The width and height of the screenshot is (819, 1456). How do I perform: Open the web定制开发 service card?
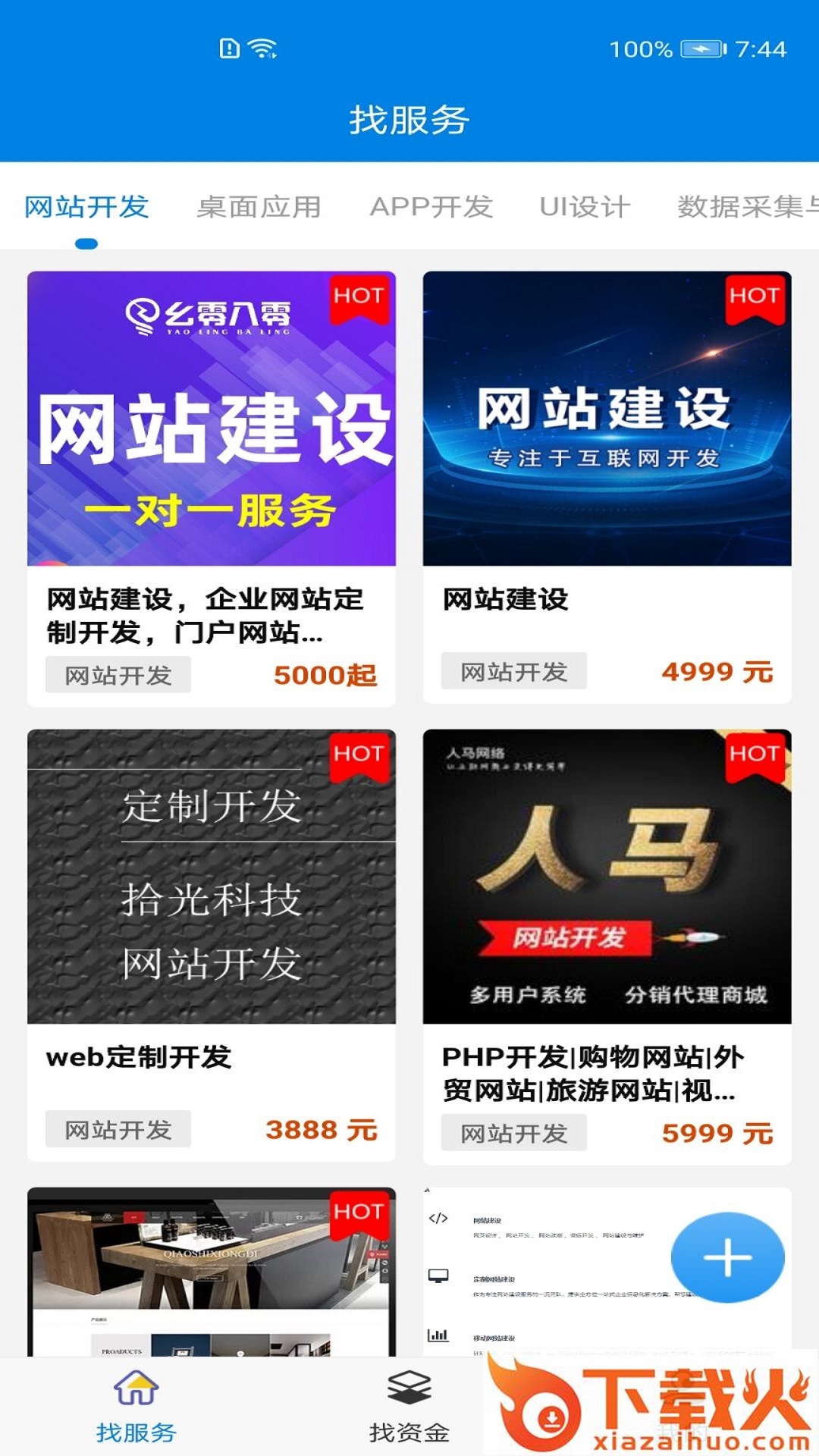211,945
